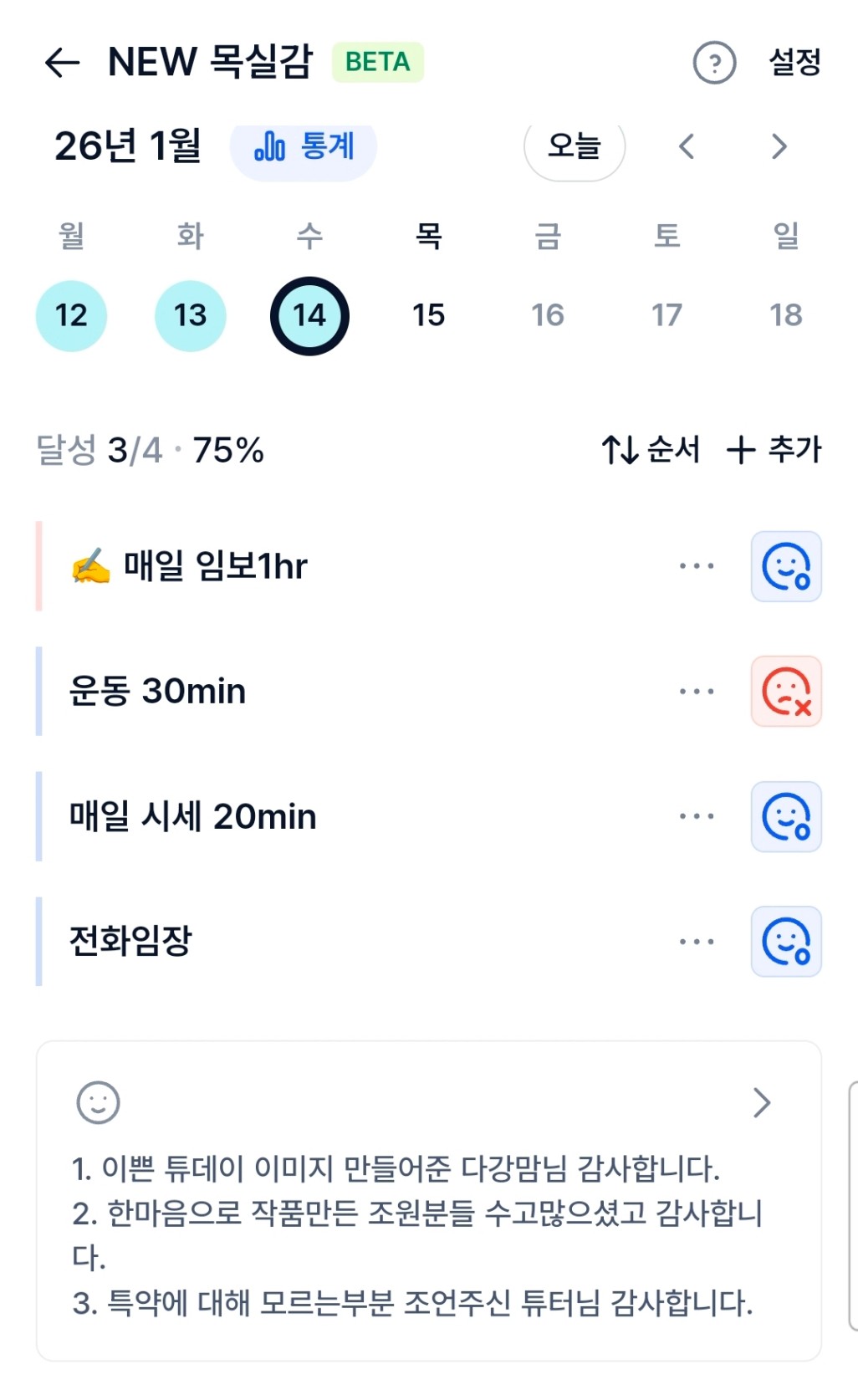Toggle completion status for 전화임장
This screenshot has width=858, height=1400.
click(786, 942)
